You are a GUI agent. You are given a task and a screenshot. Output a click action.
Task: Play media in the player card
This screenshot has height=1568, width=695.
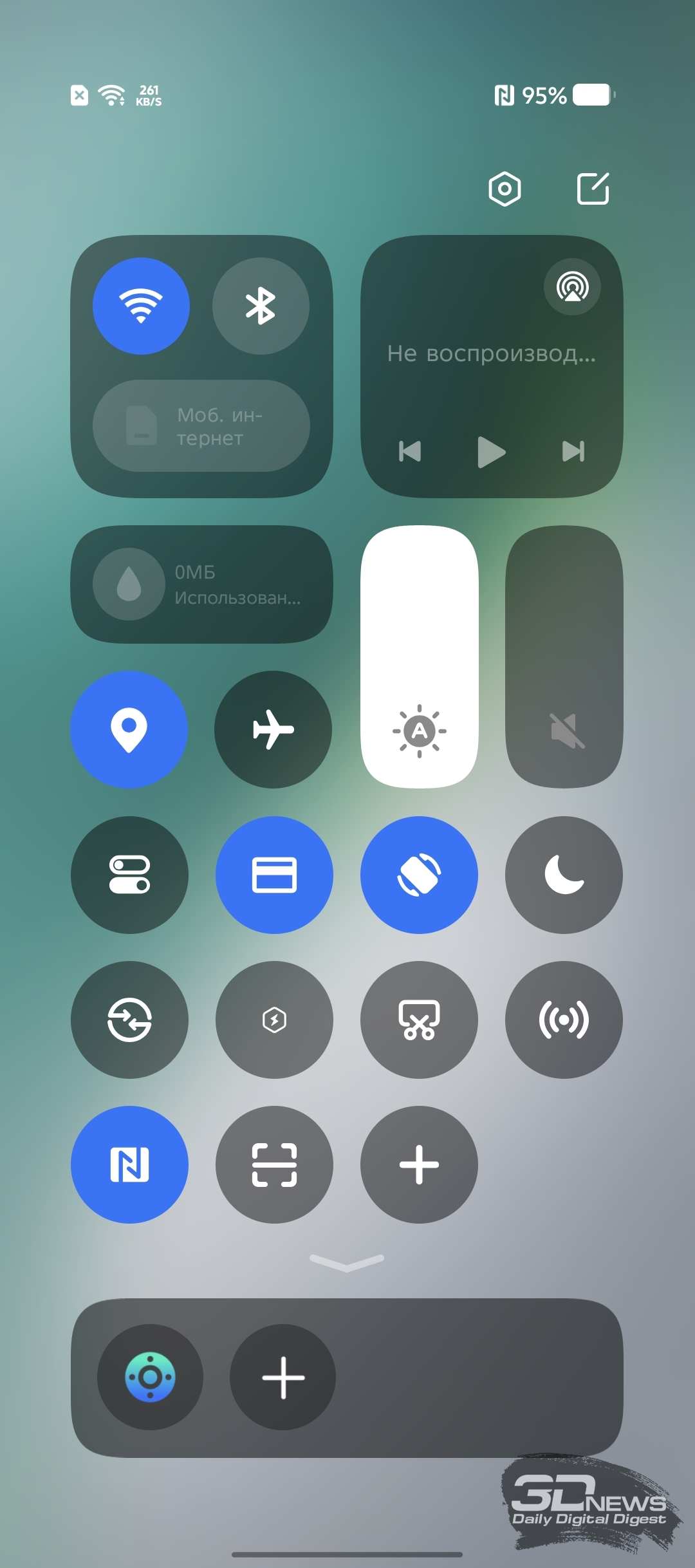click(x=492, y=452)
